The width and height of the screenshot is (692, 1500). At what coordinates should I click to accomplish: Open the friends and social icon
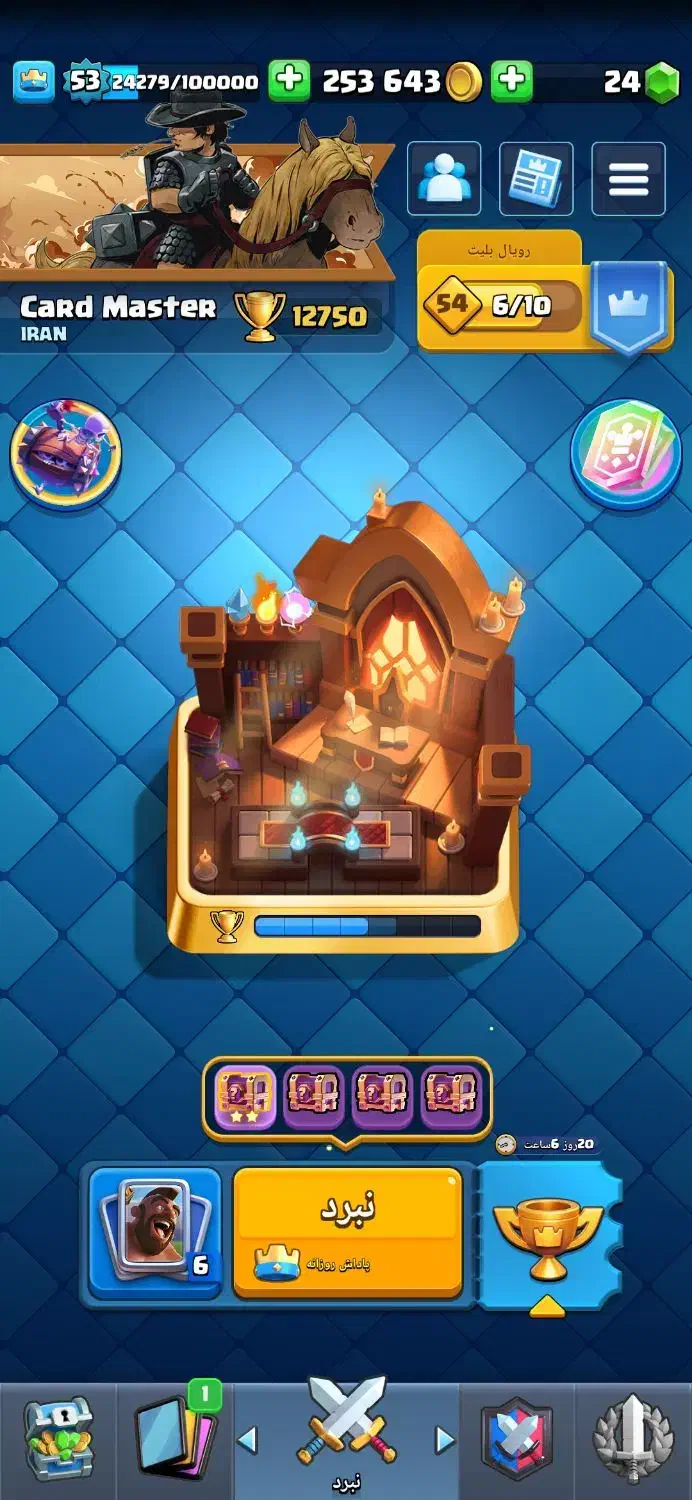tap(443, 179)
